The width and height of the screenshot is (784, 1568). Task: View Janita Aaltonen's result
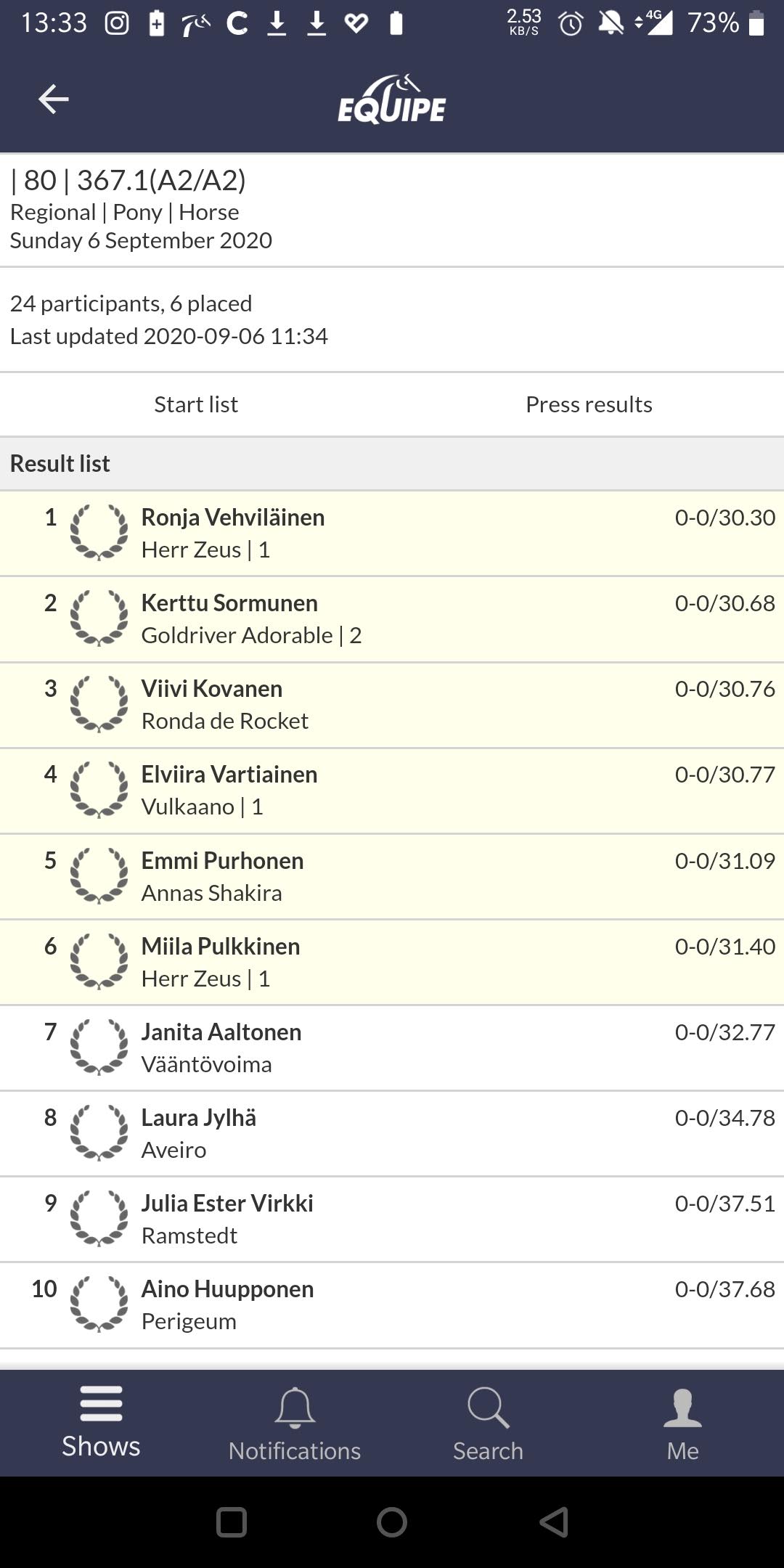[x=392, y=1048]
